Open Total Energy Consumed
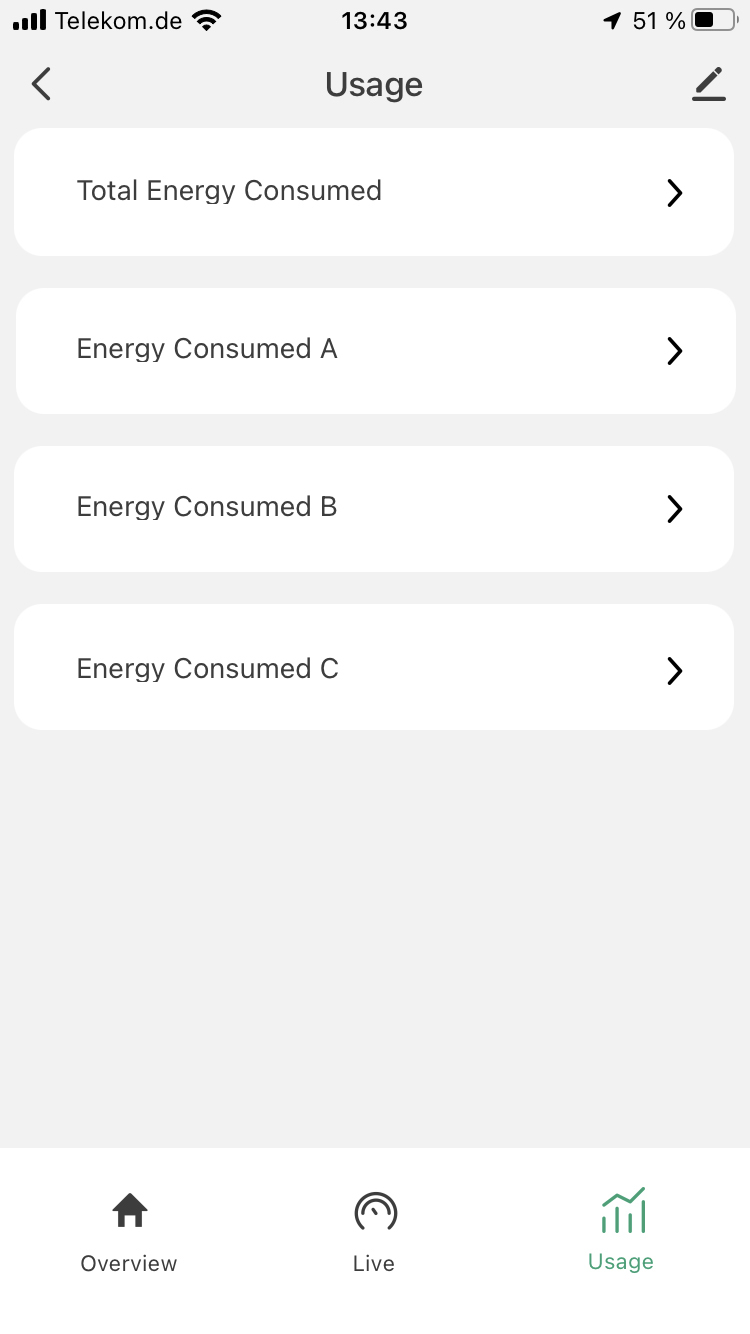Viewport: 750px width, 1334px height. (374, 192)
